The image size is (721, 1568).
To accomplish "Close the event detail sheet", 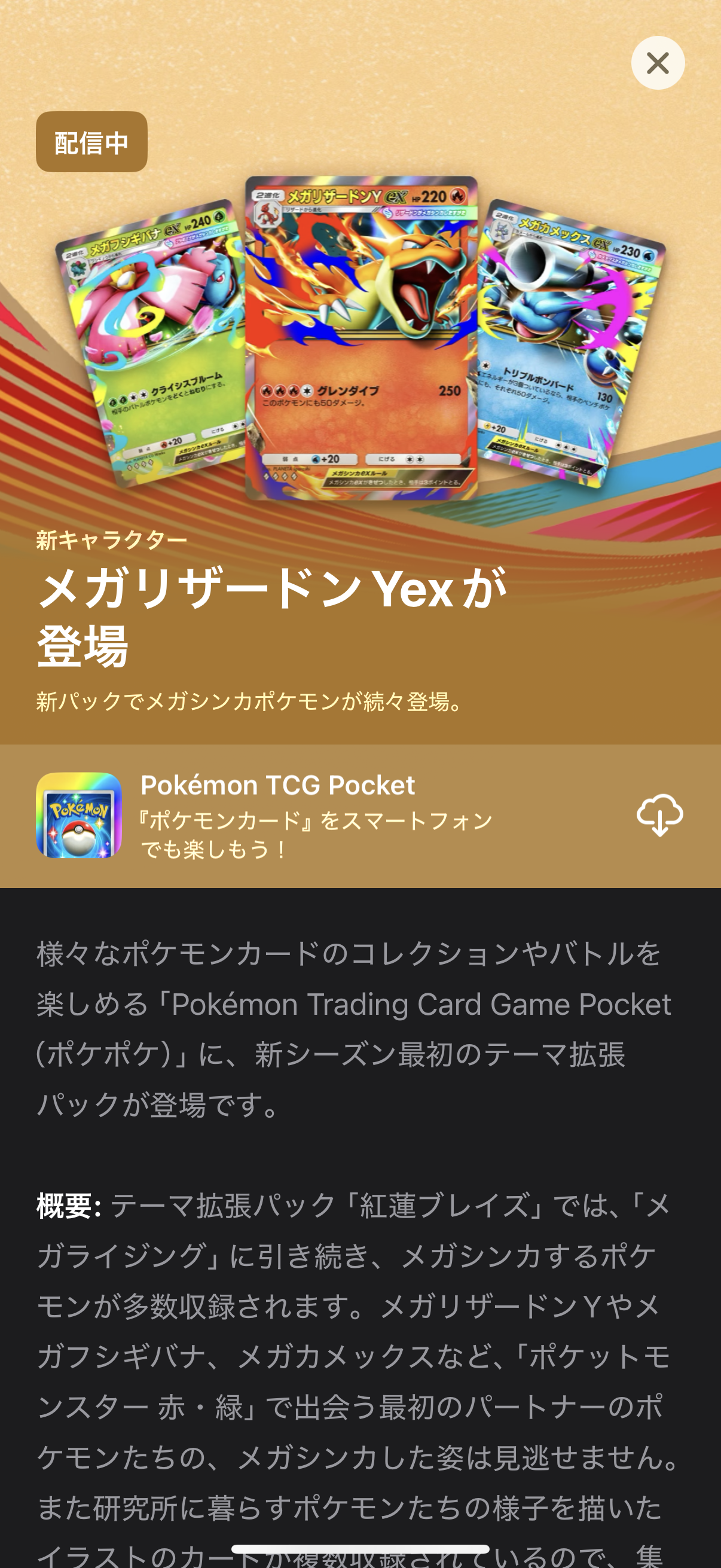I will (657, 63).
